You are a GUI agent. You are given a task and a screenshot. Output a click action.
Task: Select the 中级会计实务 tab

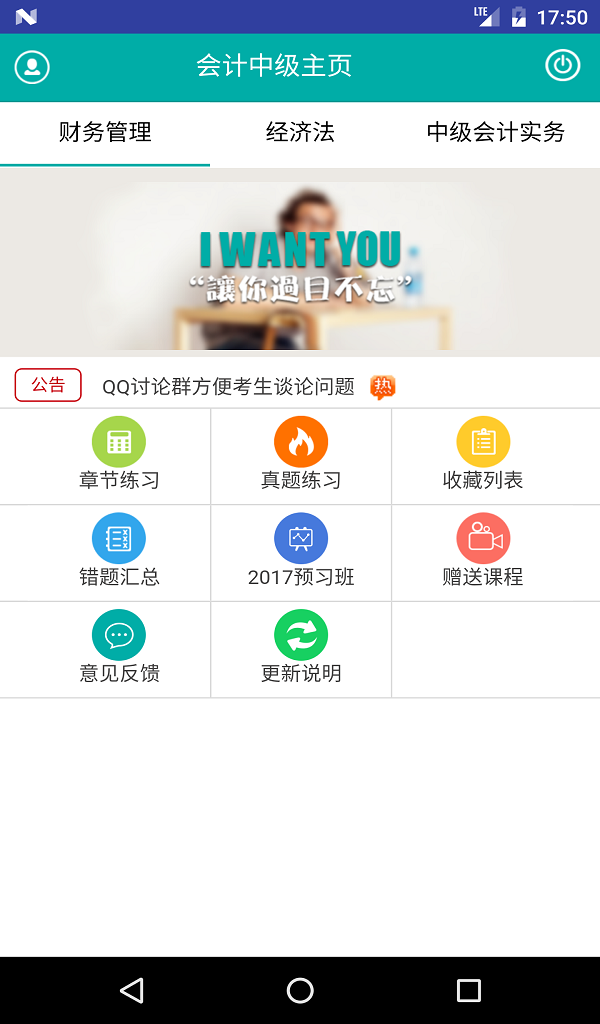point(496,133)
